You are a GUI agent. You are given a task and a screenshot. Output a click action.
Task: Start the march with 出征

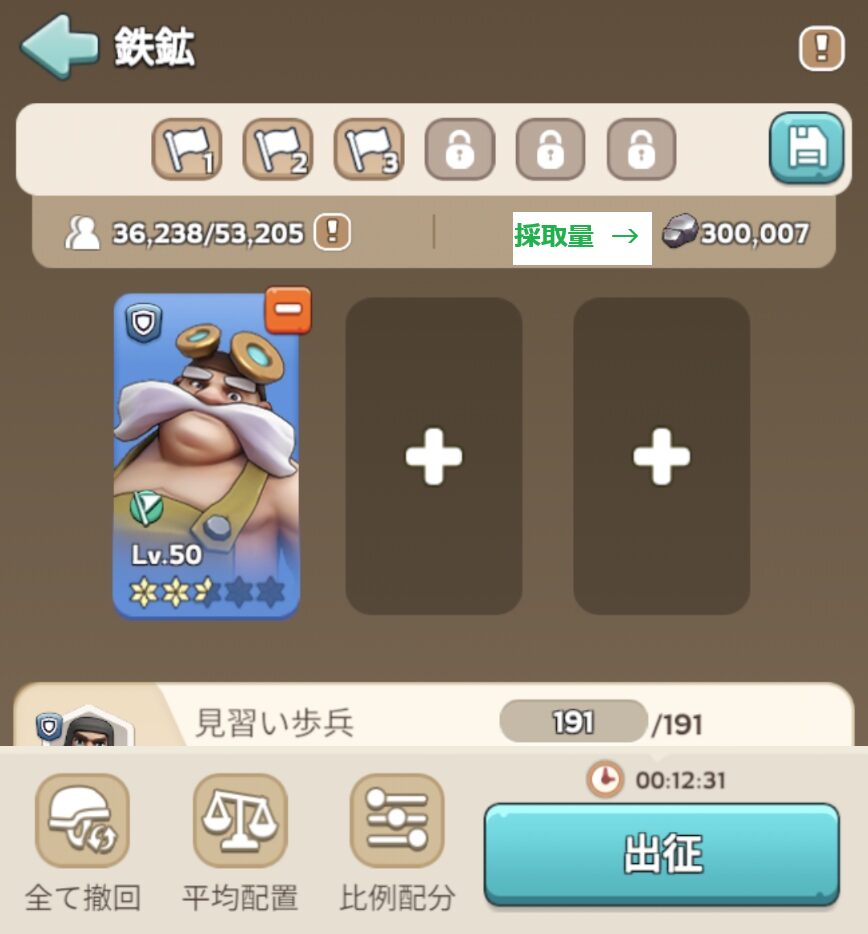tap(662, 855)
